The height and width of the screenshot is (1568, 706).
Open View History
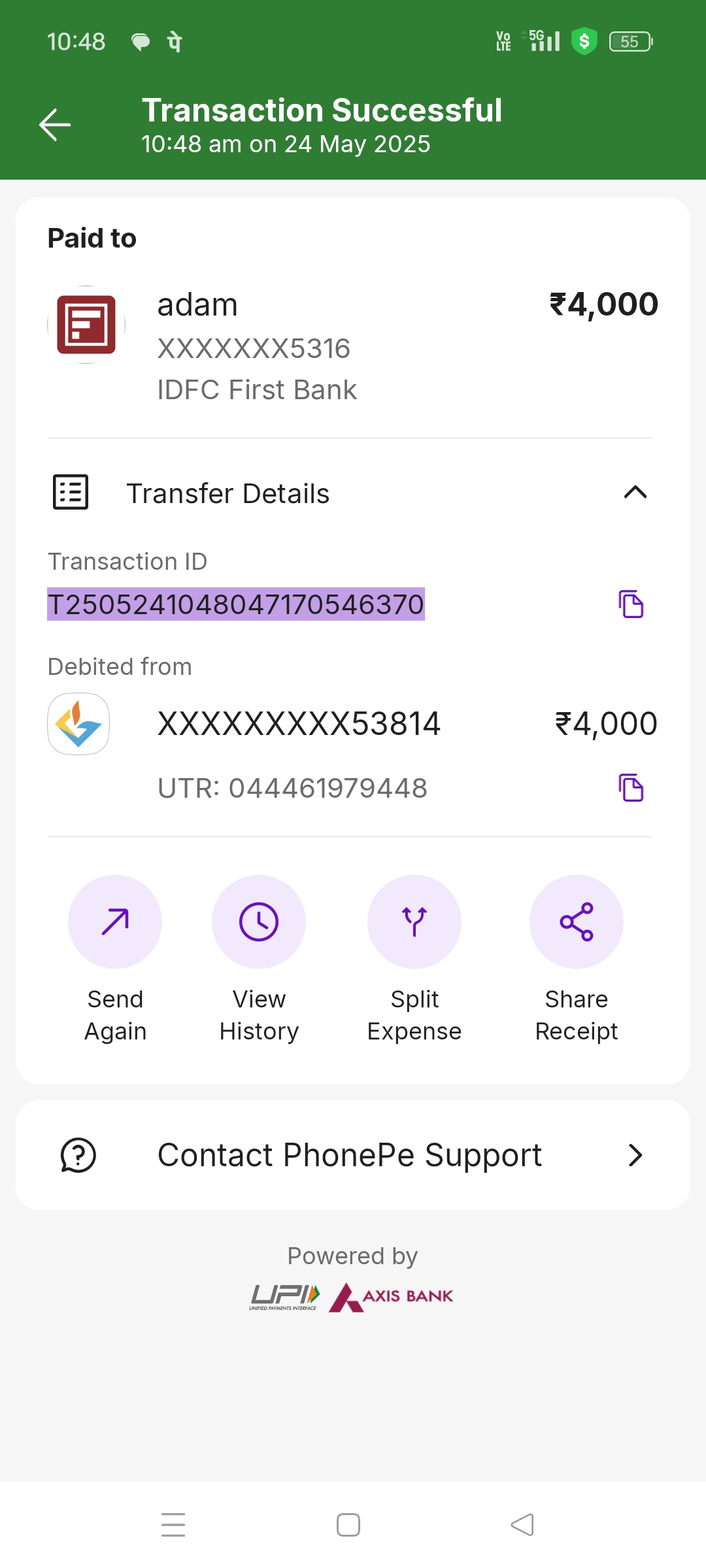(259, 922)
